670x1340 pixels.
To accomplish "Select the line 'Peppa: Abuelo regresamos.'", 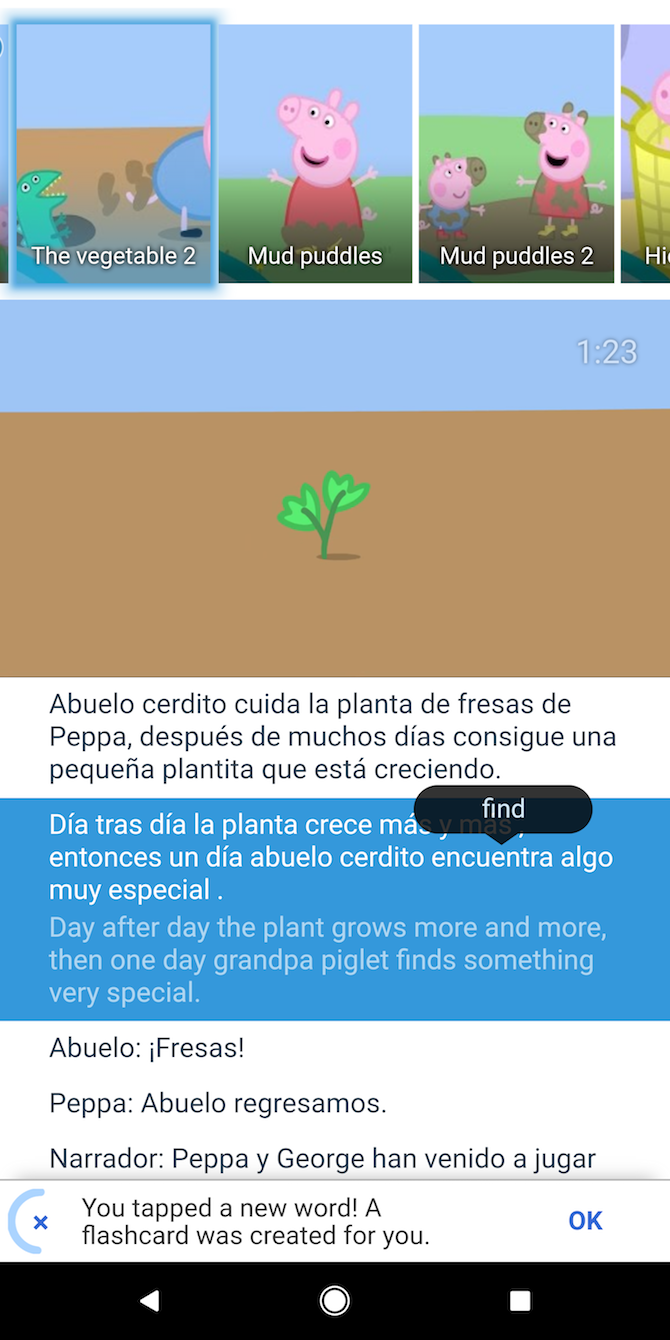I will (x=218, y=1104).
